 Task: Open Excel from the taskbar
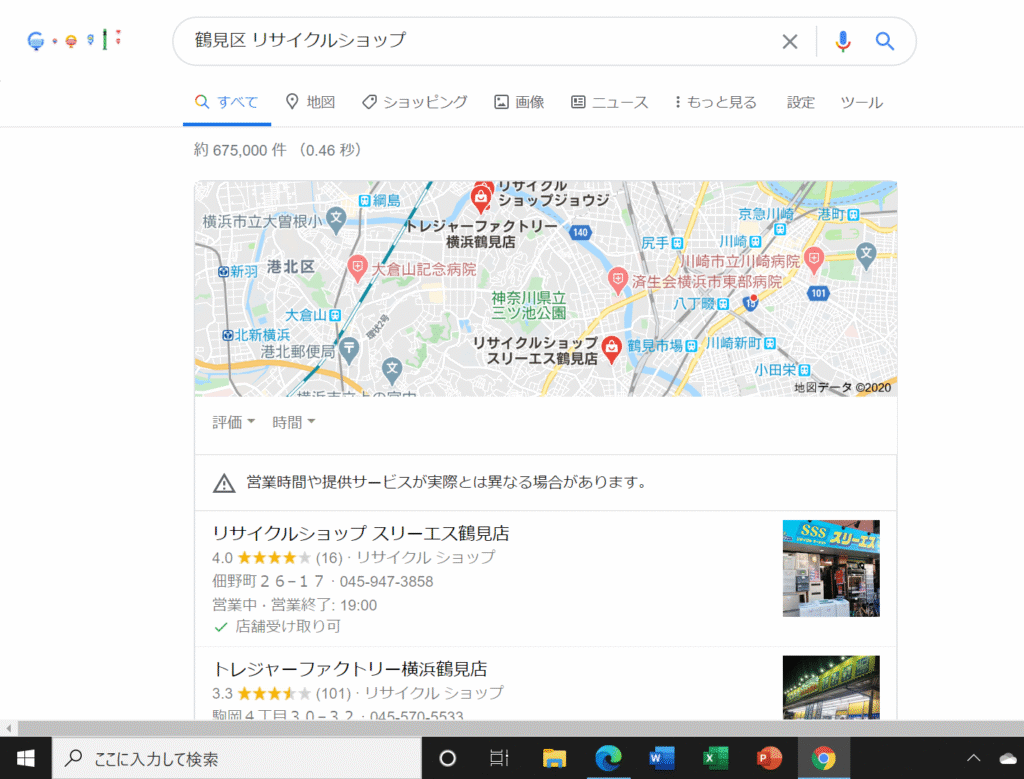coord(714,758)
